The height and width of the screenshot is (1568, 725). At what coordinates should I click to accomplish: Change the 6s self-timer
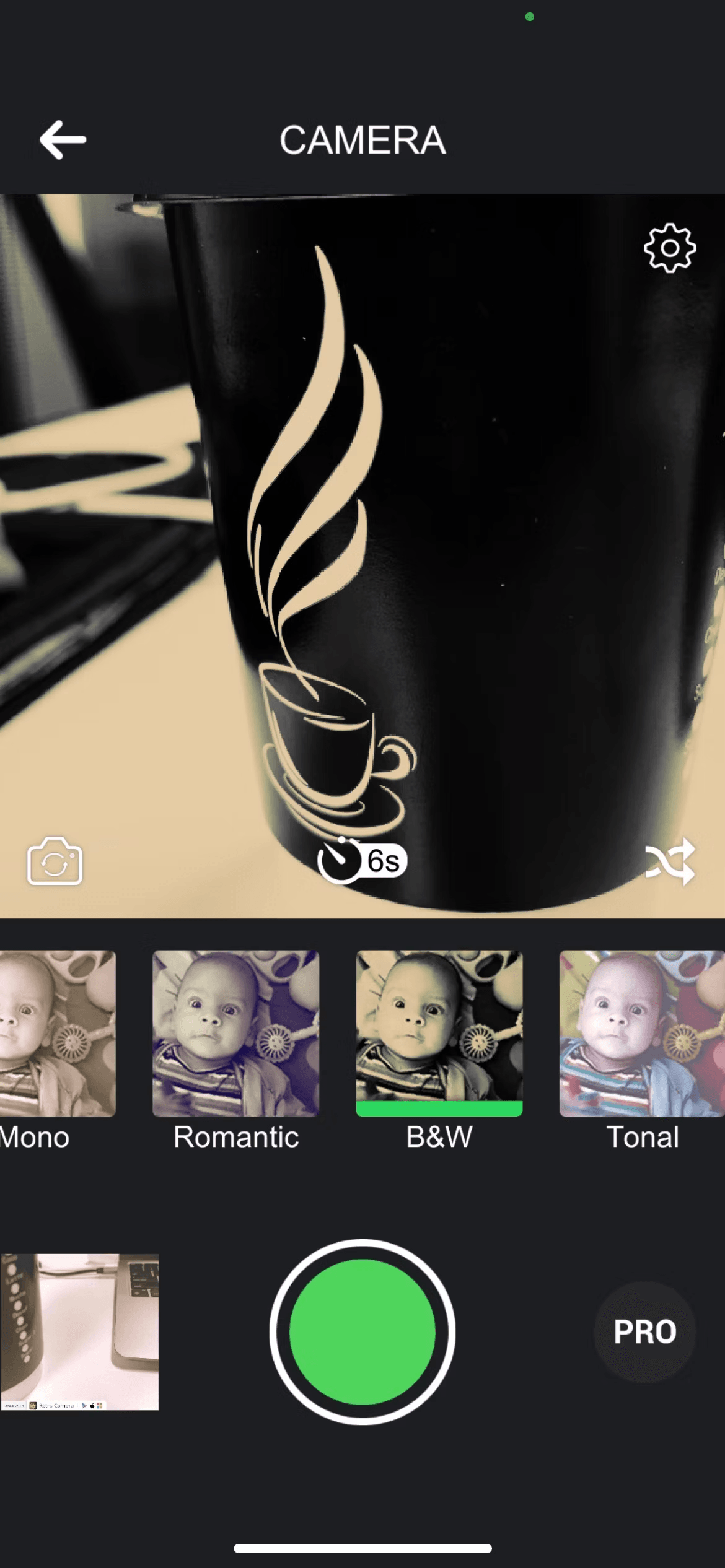pyautogui.click(x=362, y=860)
